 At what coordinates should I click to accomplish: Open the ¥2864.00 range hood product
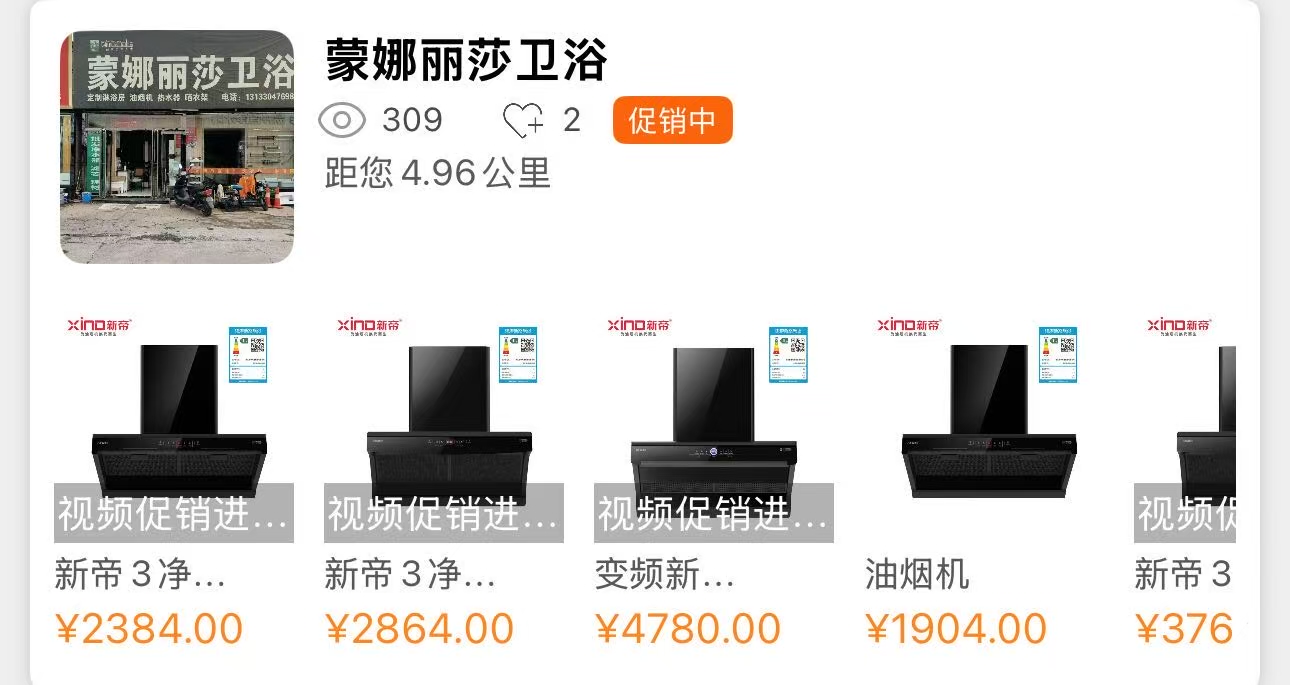click(444, 420)
